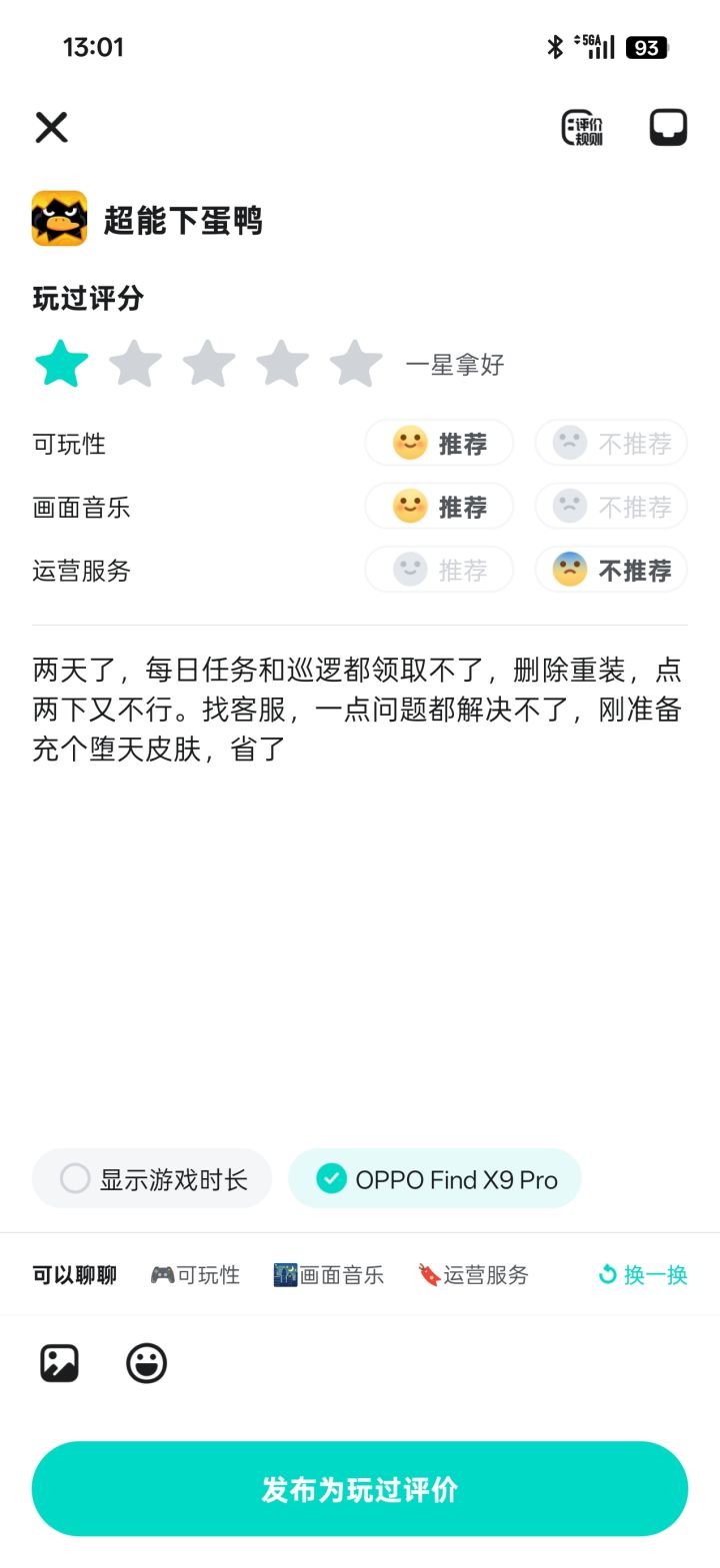Screen dimensions: 720x1568
Task: Enable 显示游戏时长 option
Action: [x=152, y=1179]
